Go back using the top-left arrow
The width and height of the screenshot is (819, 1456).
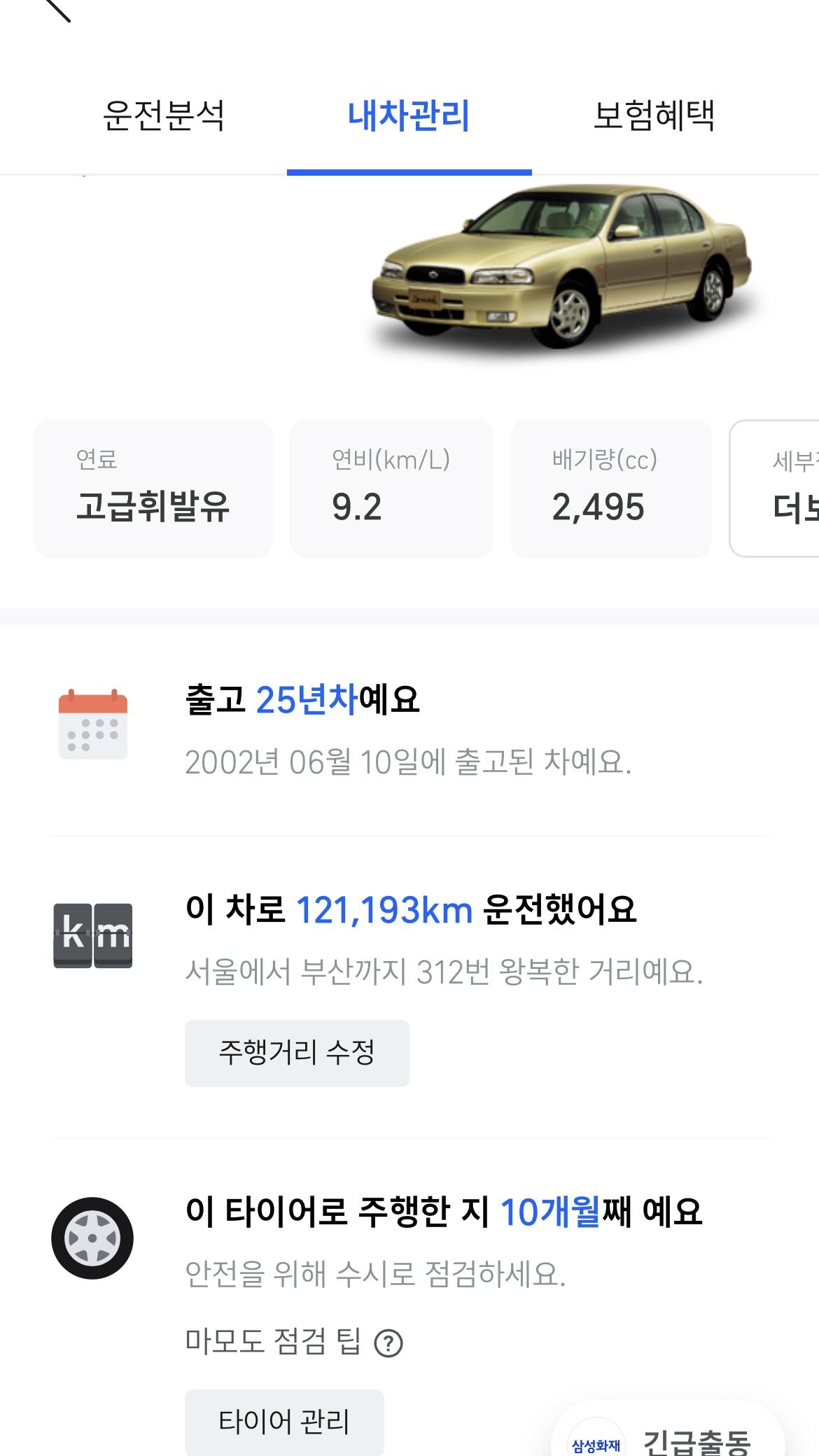point(57,8)
